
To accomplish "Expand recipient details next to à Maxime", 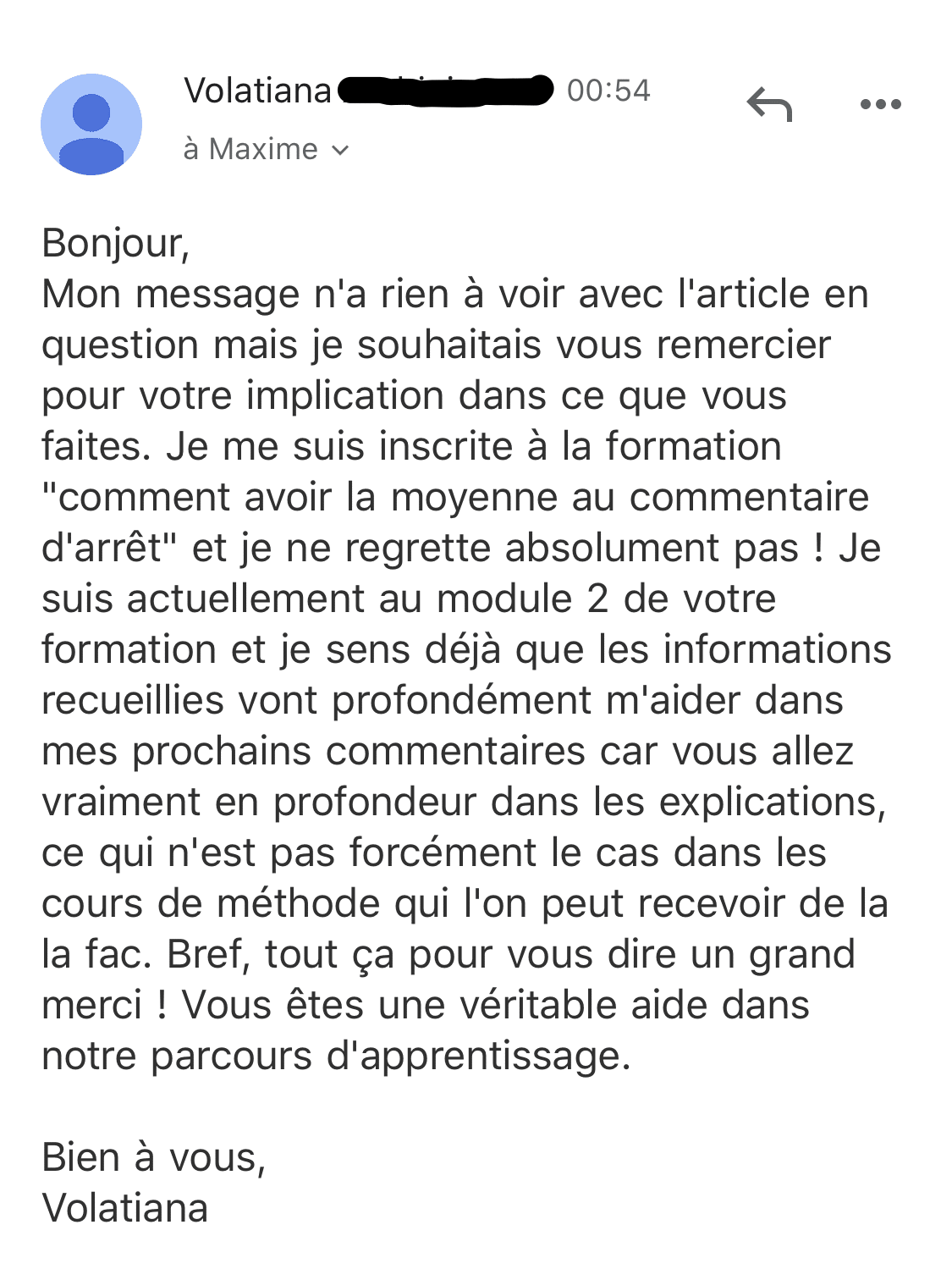I will [x=340, y=151].
